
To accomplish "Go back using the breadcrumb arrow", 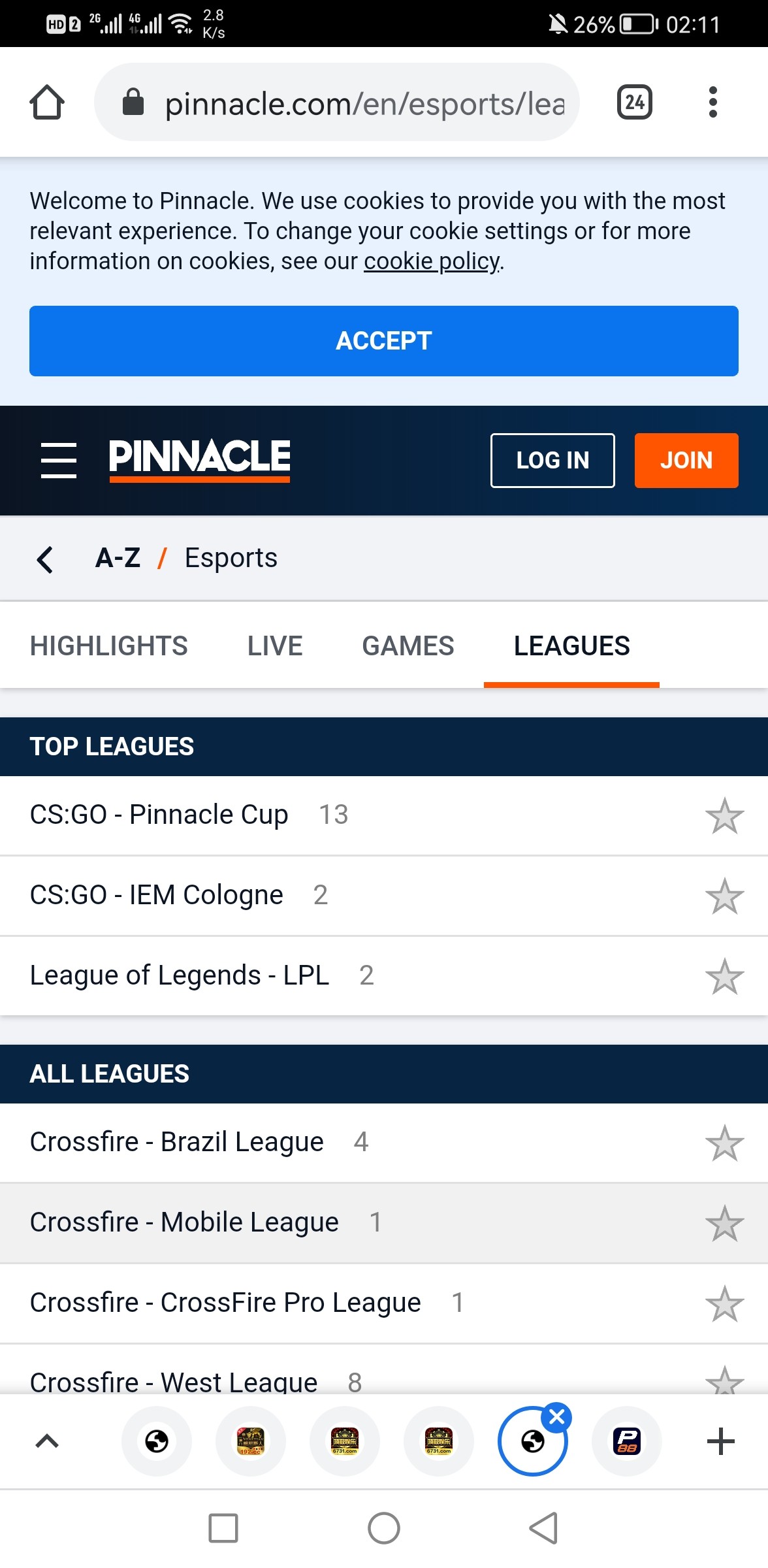I will (44, 559).
